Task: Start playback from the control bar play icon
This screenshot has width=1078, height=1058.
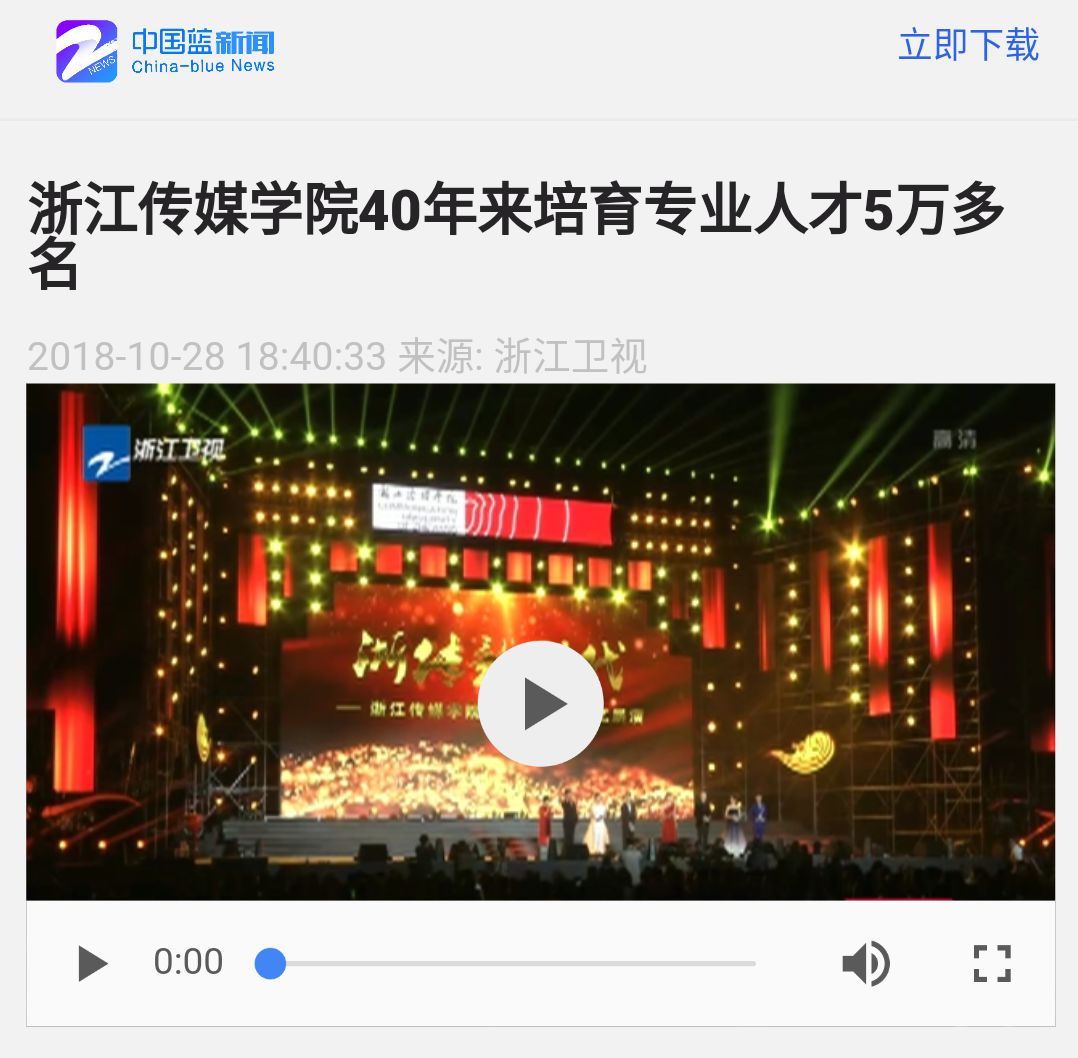Action: tap(92, 964)
